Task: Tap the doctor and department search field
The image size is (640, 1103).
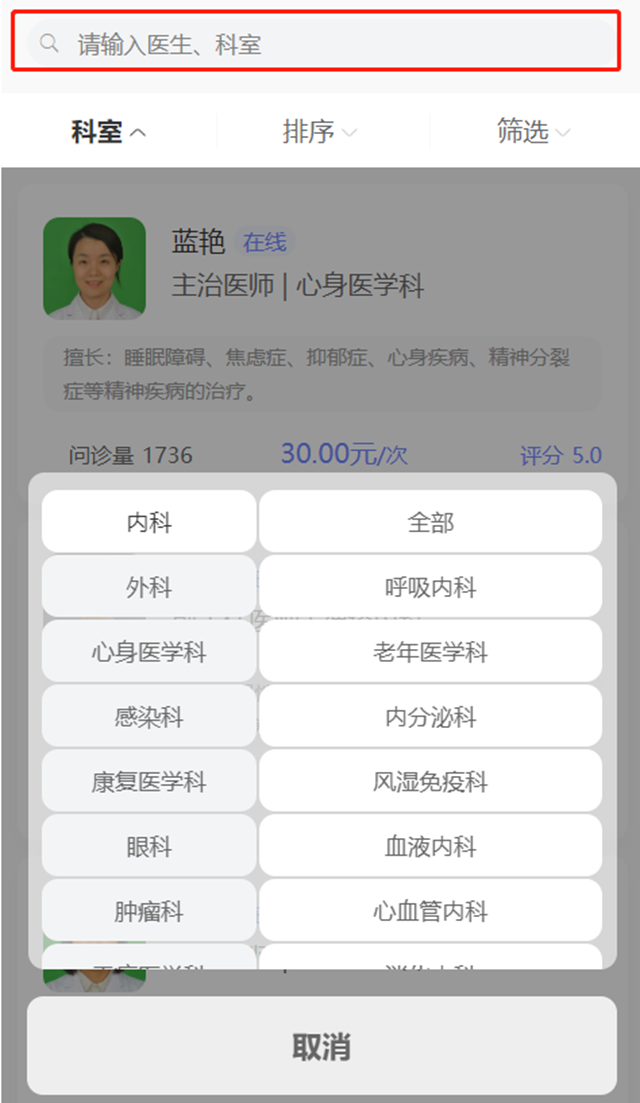Action: tap(320, 44)
